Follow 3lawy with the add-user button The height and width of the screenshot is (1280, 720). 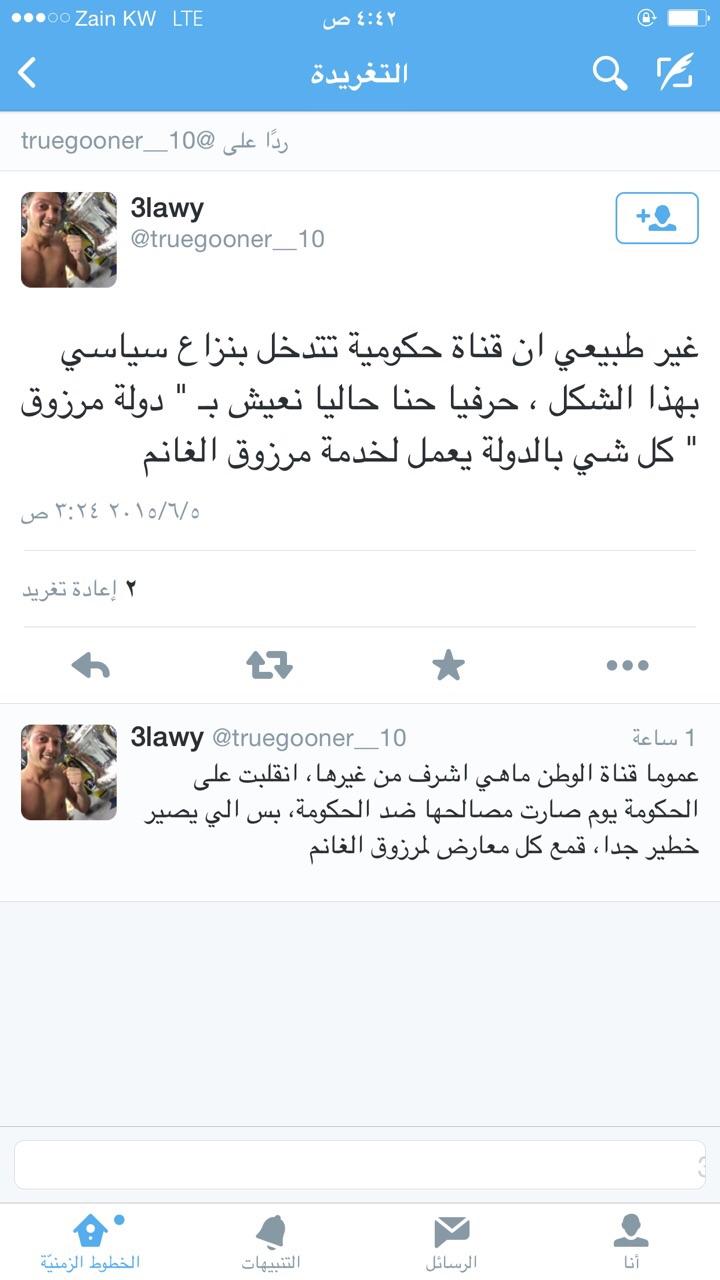pos(656,219)
